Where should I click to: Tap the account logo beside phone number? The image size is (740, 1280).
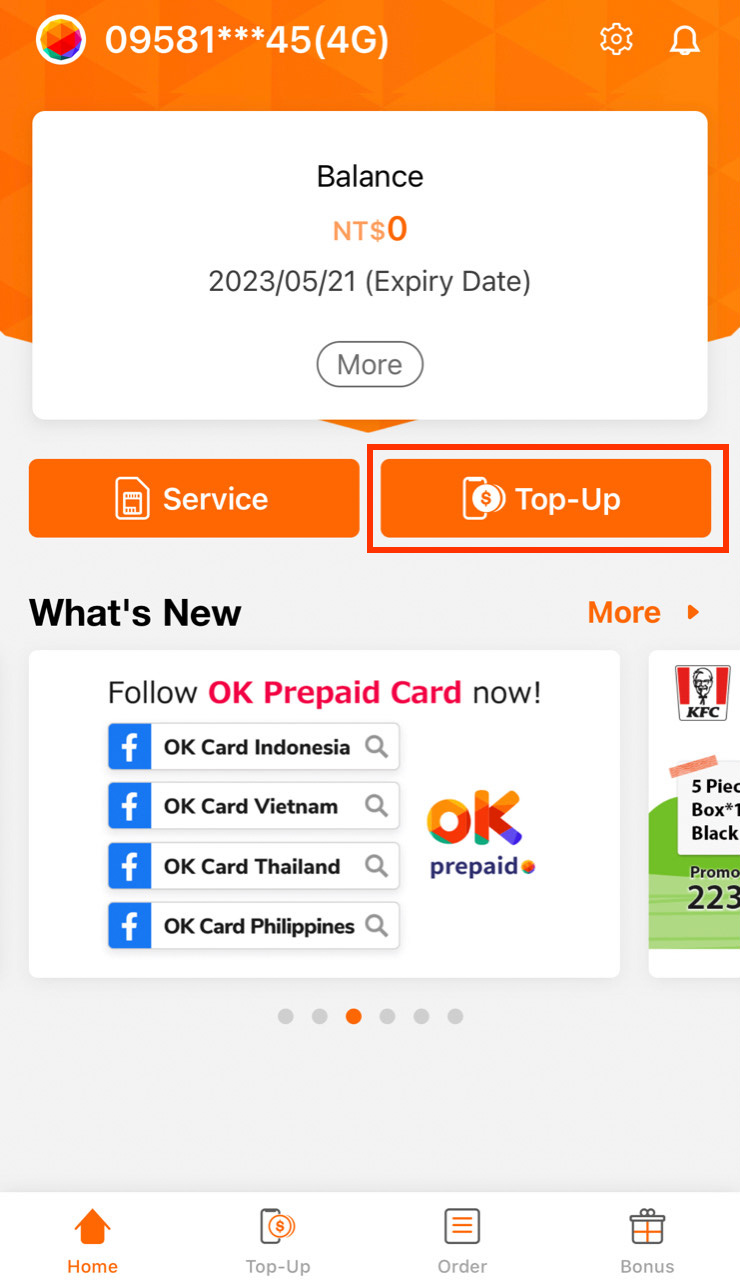tap(61, 40)
